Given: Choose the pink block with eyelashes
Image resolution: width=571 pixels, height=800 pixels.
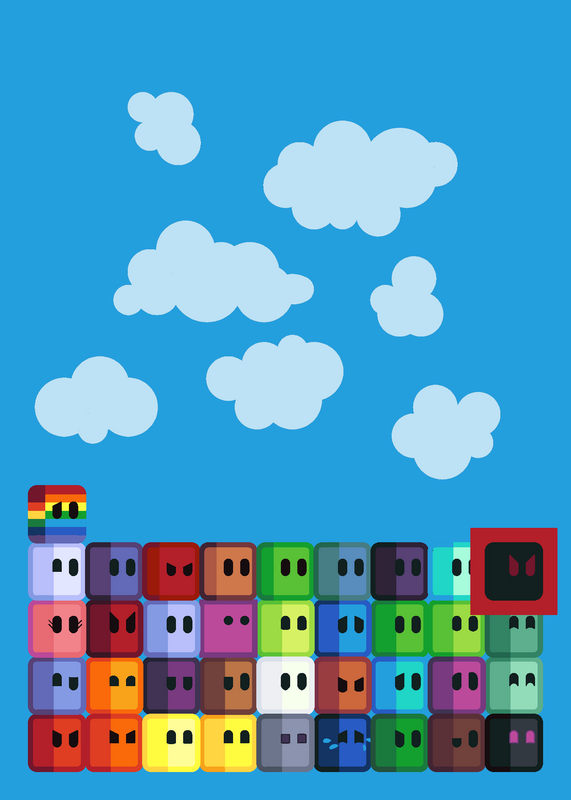Looking at the screenshot, I should tap(57, 629).
